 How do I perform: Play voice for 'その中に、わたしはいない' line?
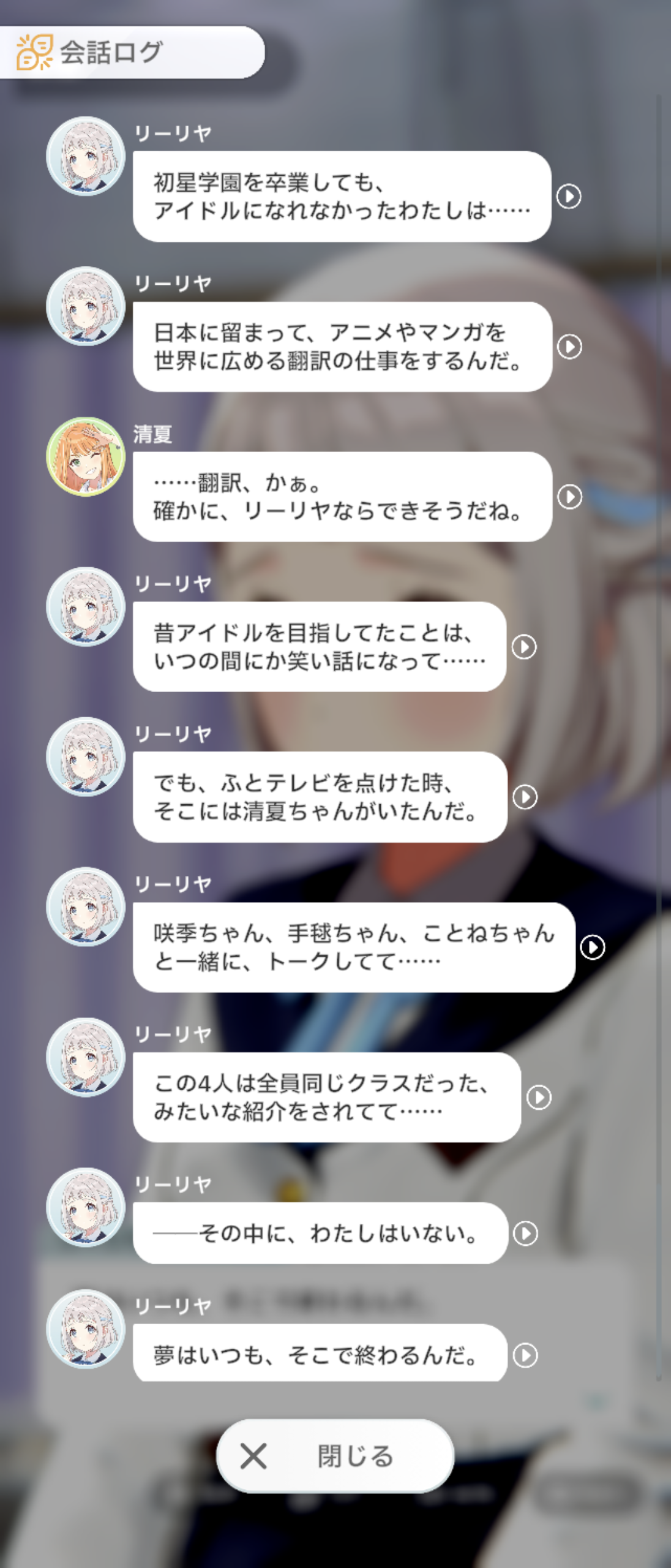click(525, 1233)
